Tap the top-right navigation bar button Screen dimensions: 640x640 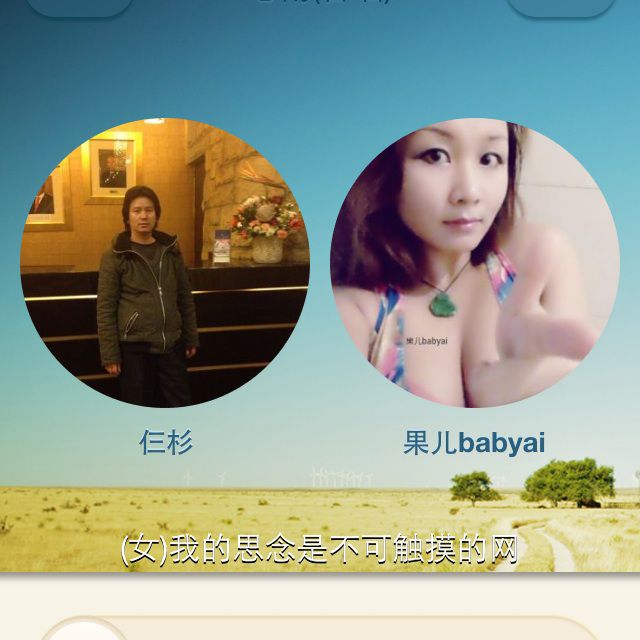point(560,6)
